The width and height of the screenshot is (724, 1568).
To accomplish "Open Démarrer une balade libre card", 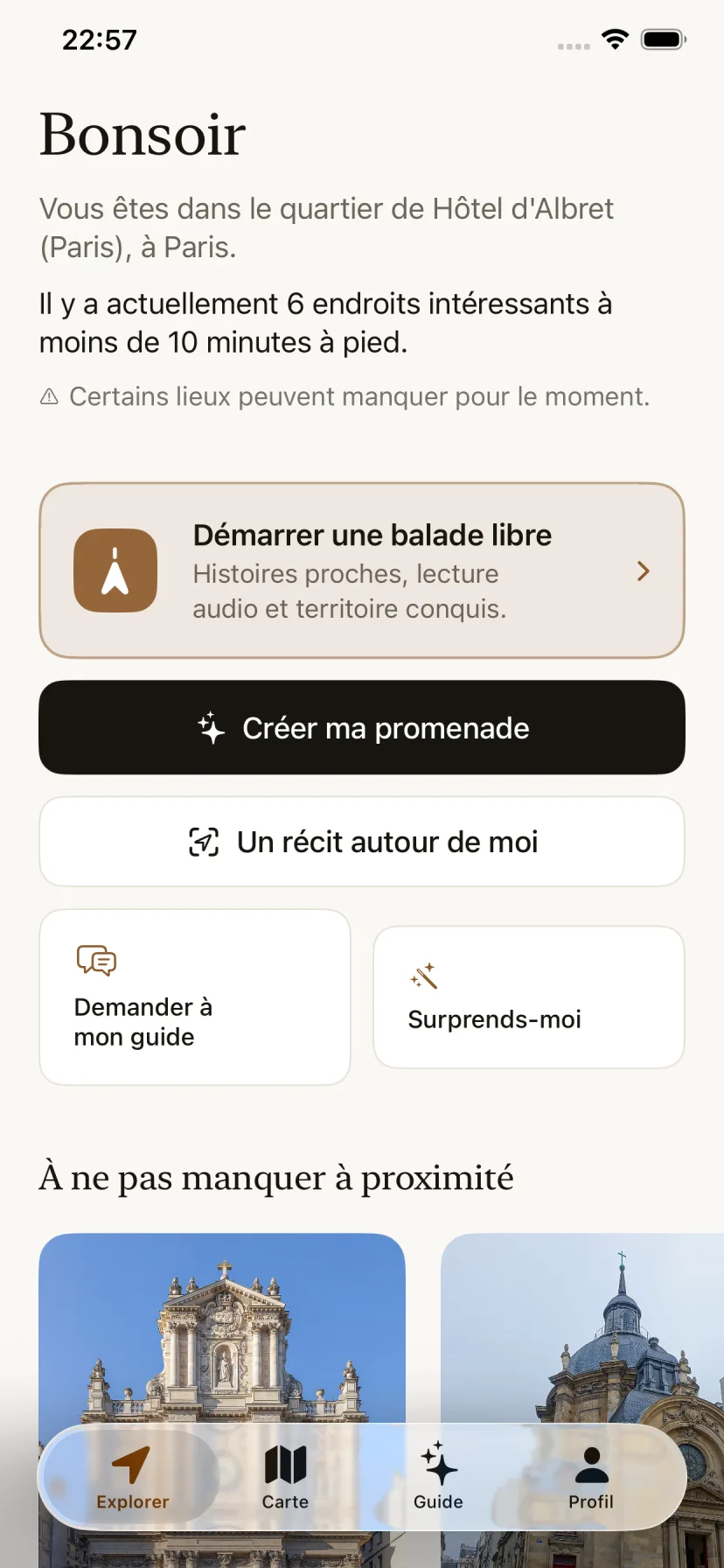I will click(362, 570).
